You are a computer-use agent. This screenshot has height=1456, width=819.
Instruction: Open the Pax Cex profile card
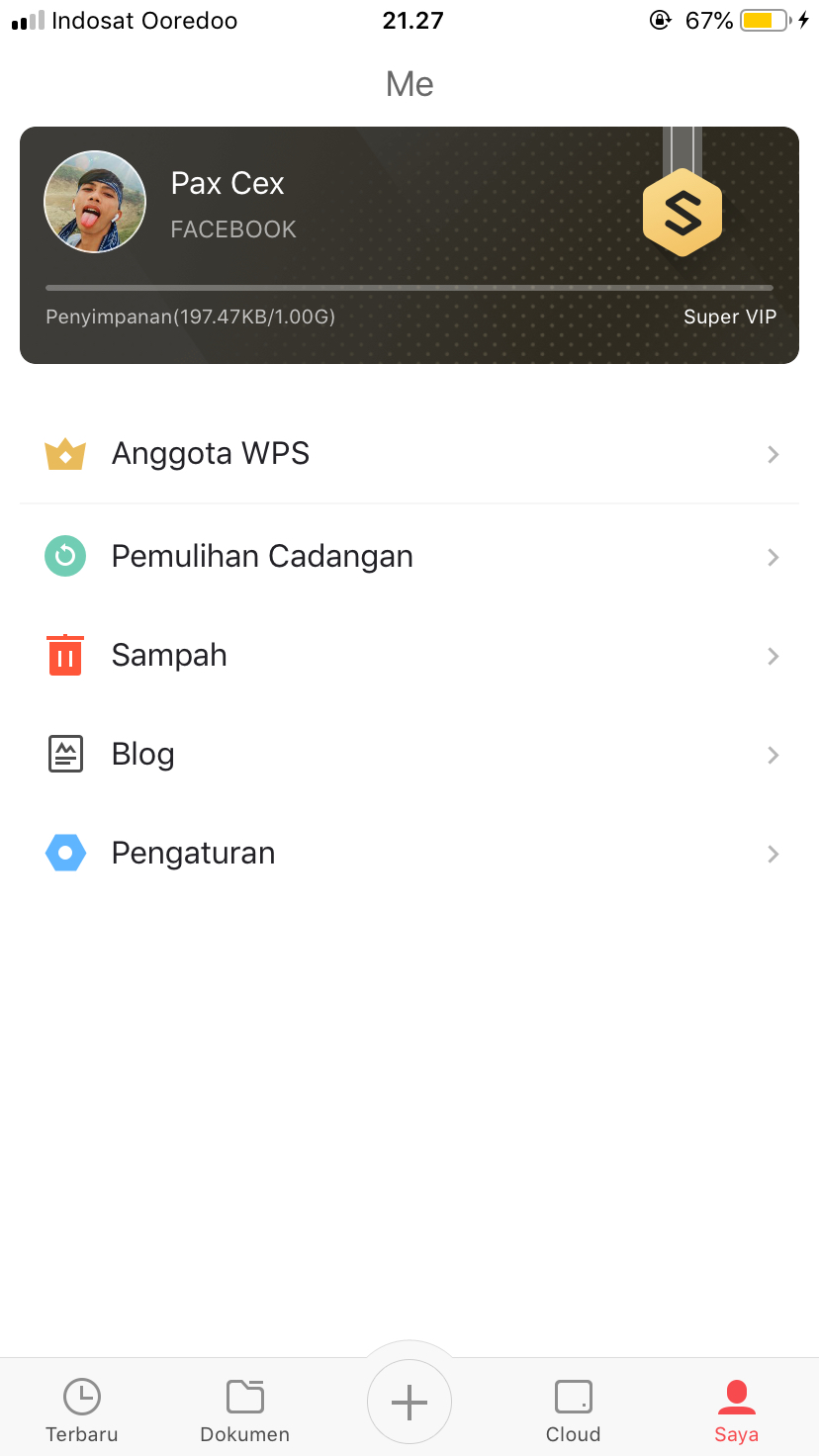409,245
